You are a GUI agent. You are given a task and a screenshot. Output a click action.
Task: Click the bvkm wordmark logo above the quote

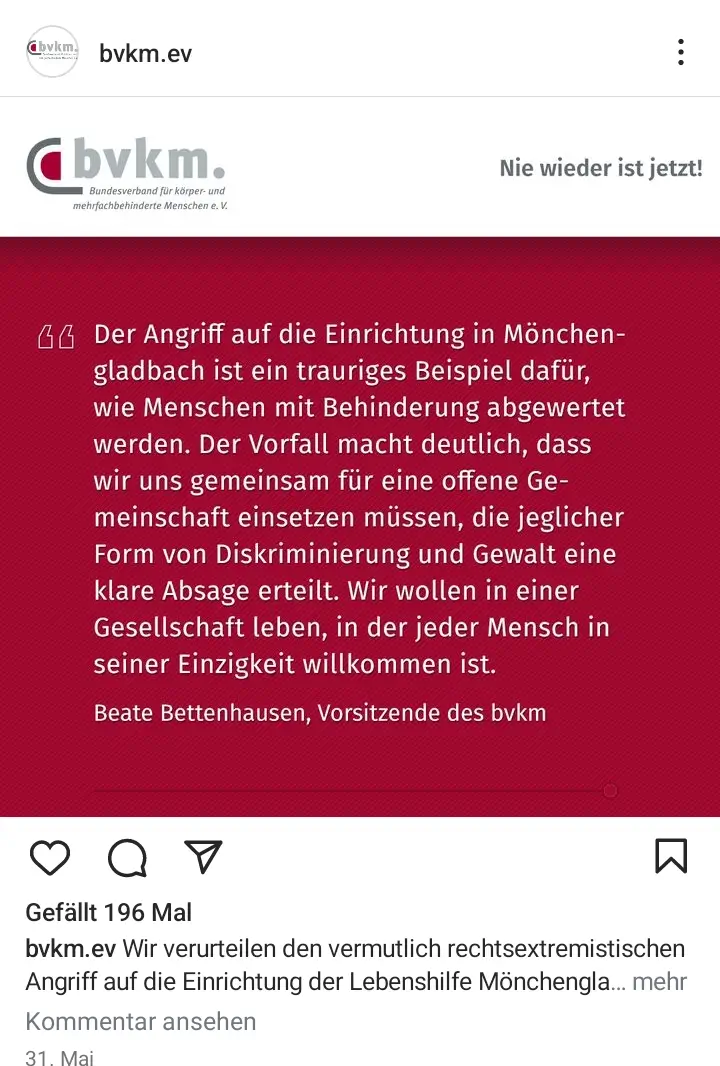coord(130,170)
